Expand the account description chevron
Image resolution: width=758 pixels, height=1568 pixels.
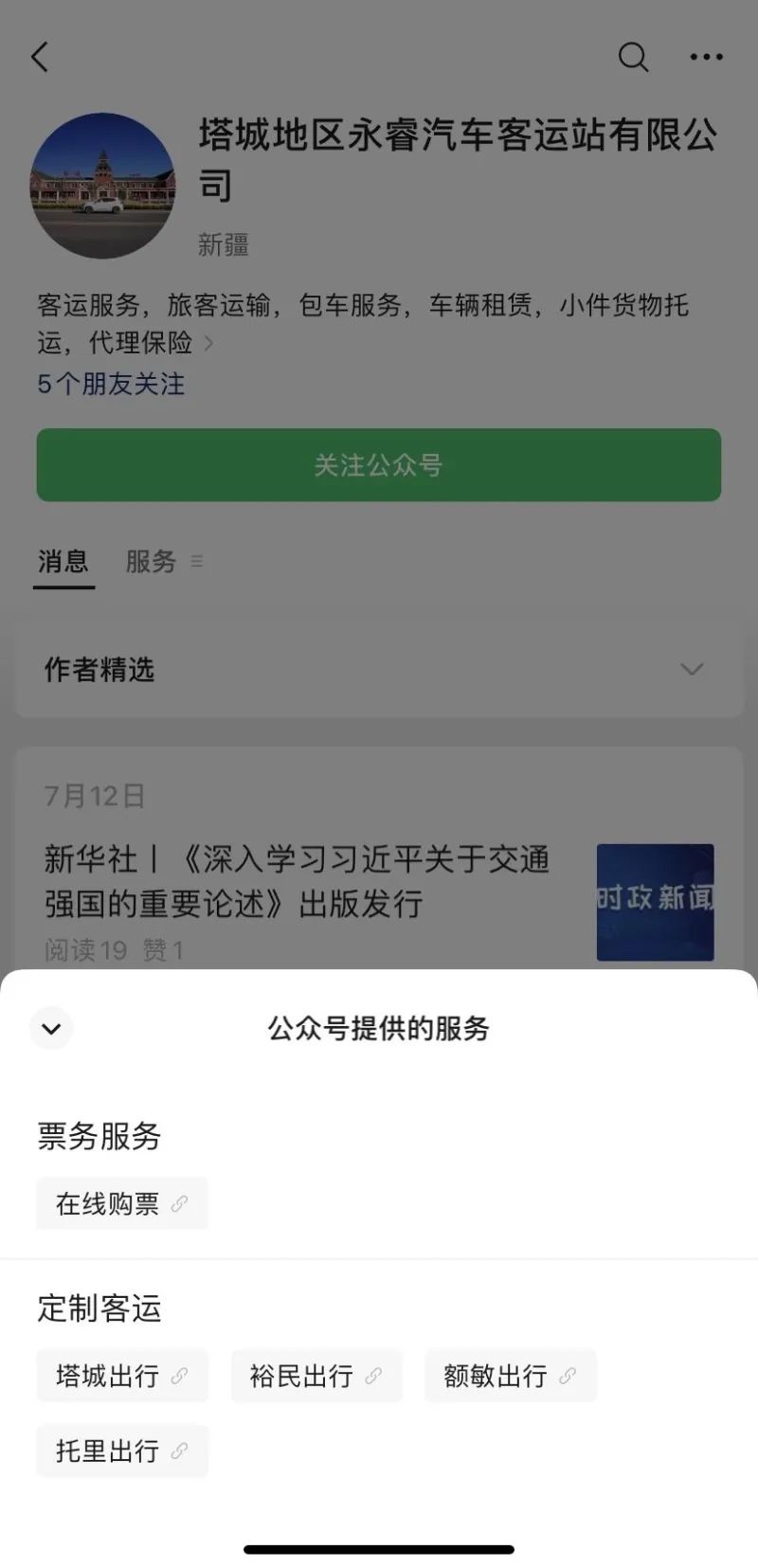[208, 343]
